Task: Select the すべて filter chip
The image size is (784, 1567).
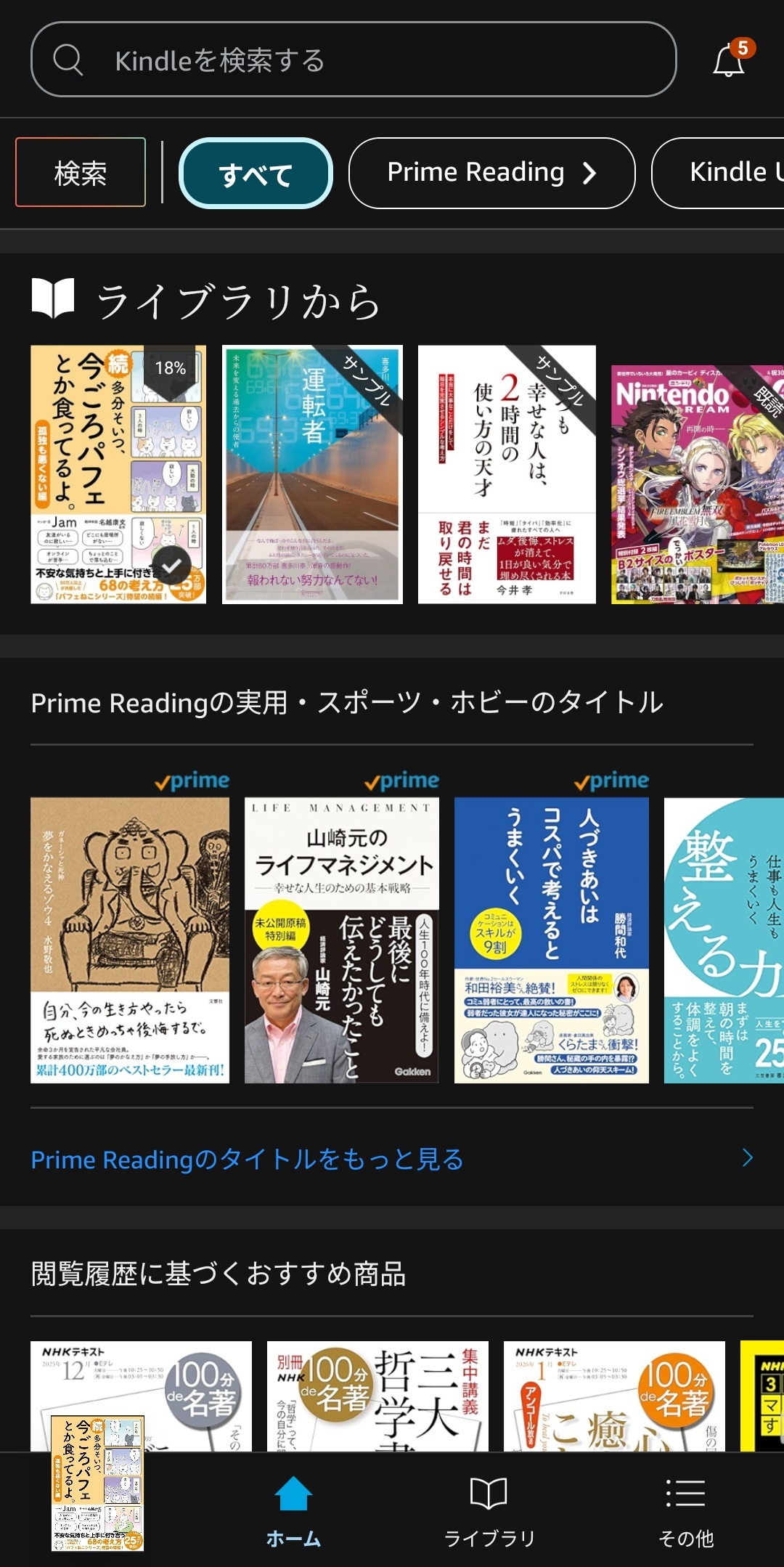Action: tap(256, 174)
